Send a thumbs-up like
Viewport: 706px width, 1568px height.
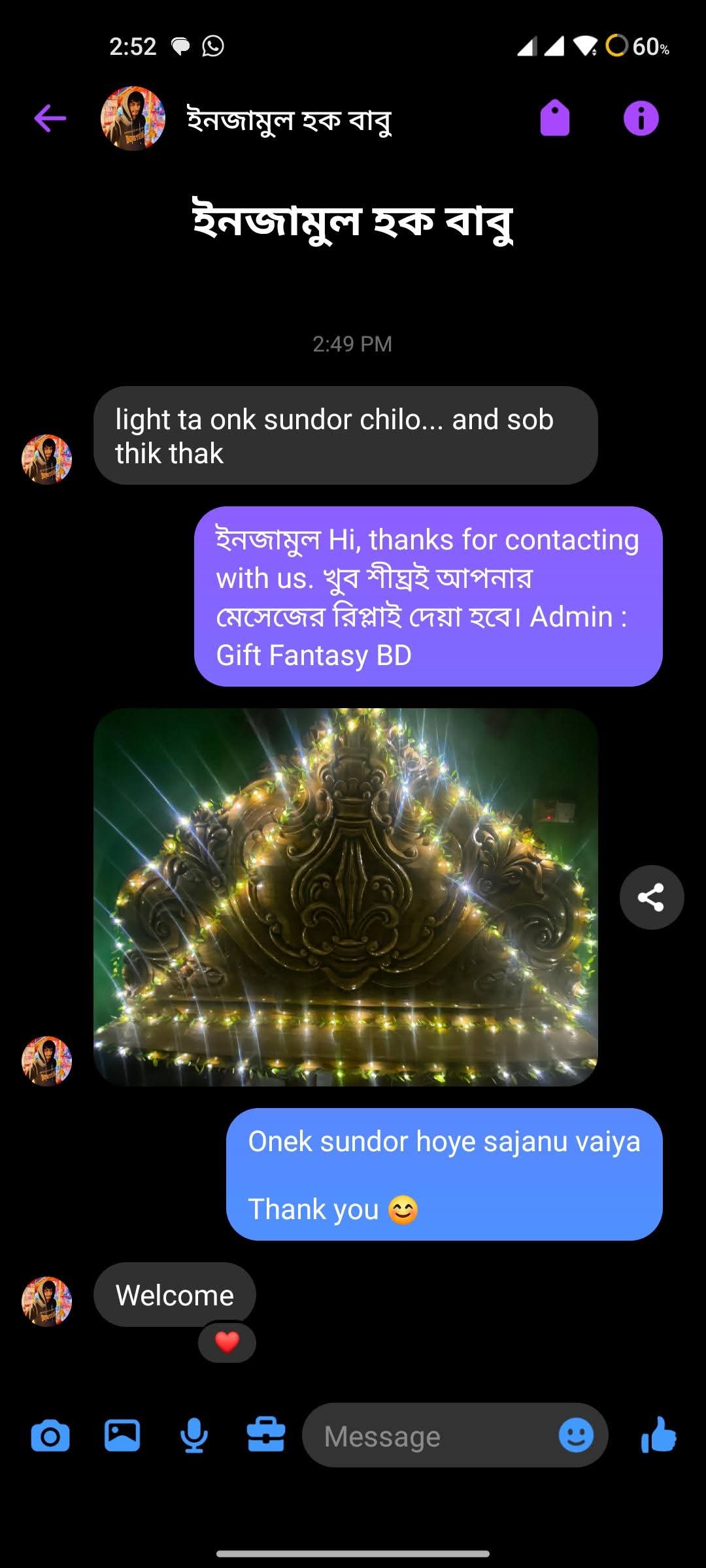point(658,1436)
